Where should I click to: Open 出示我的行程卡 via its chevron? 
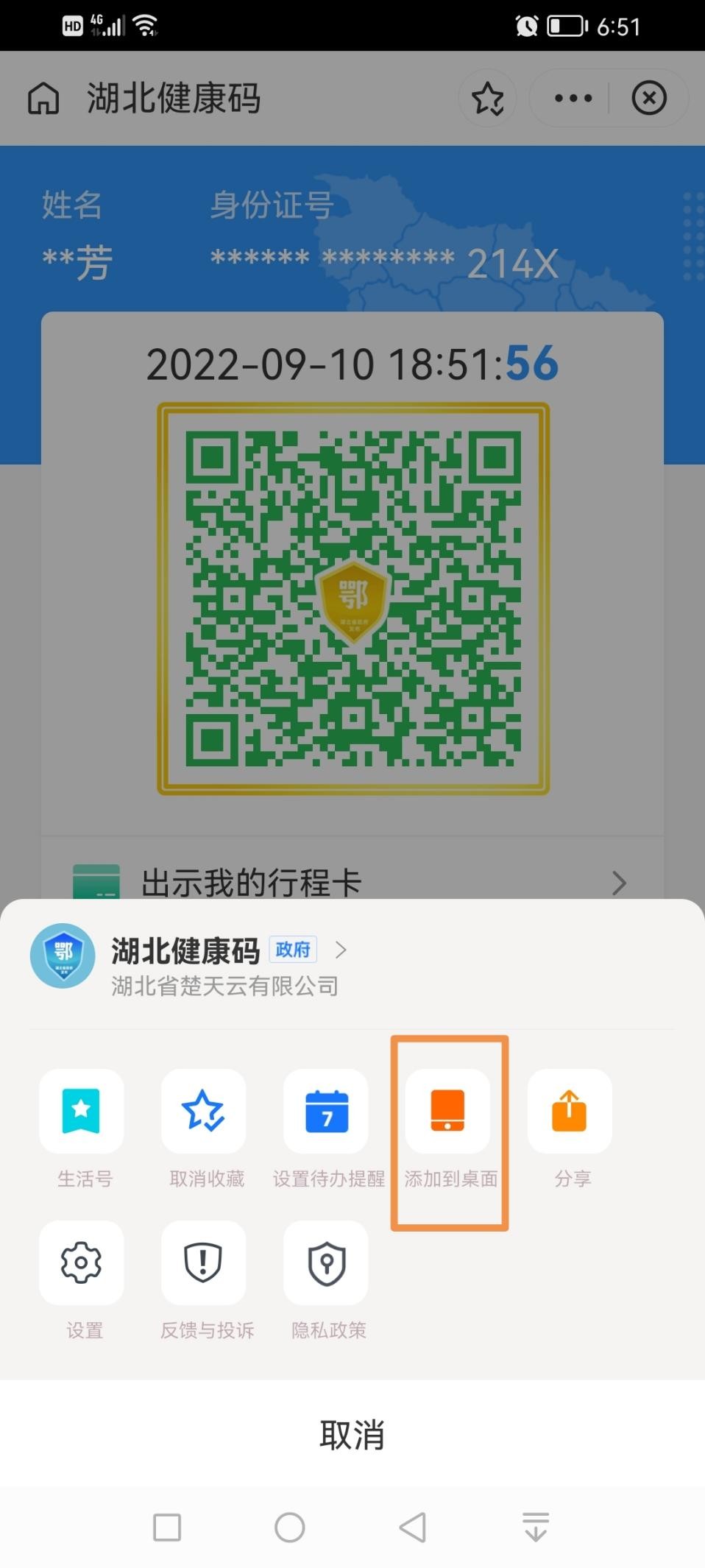[620, 882]
